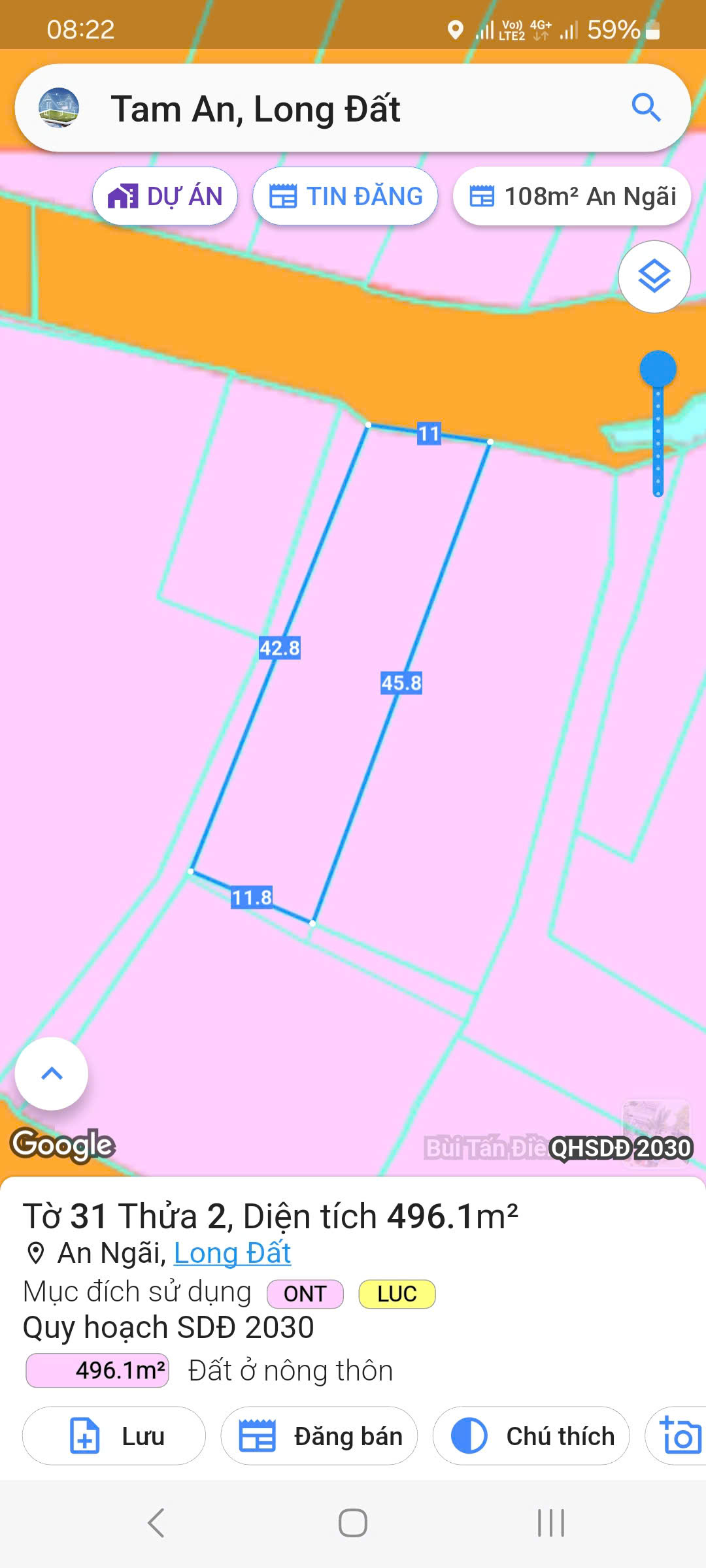Tap Đăng bán to post a listing
706x1568 pixels.
coord(319,1436)
